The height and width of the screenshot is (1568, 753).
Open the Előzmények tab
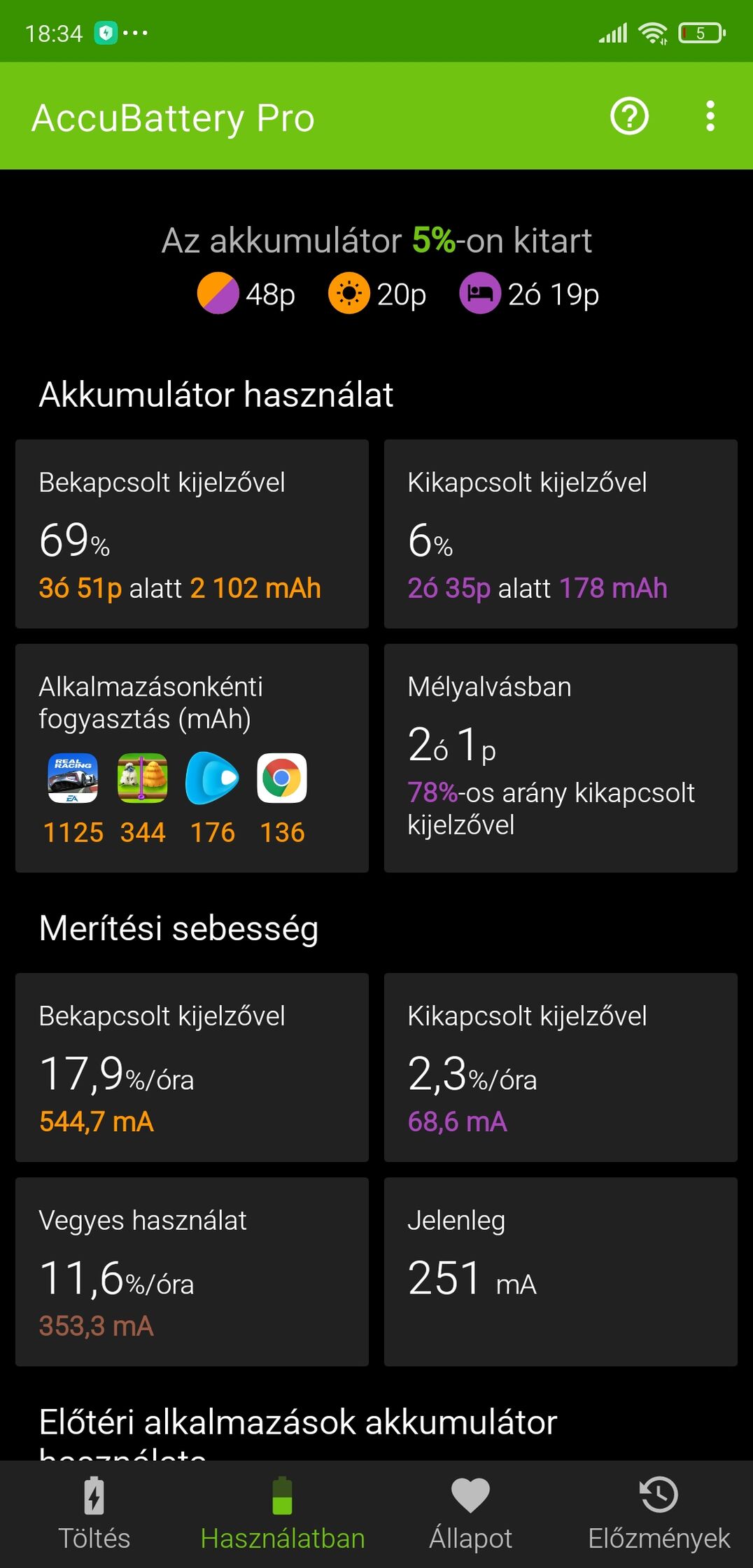[659, 1514]
